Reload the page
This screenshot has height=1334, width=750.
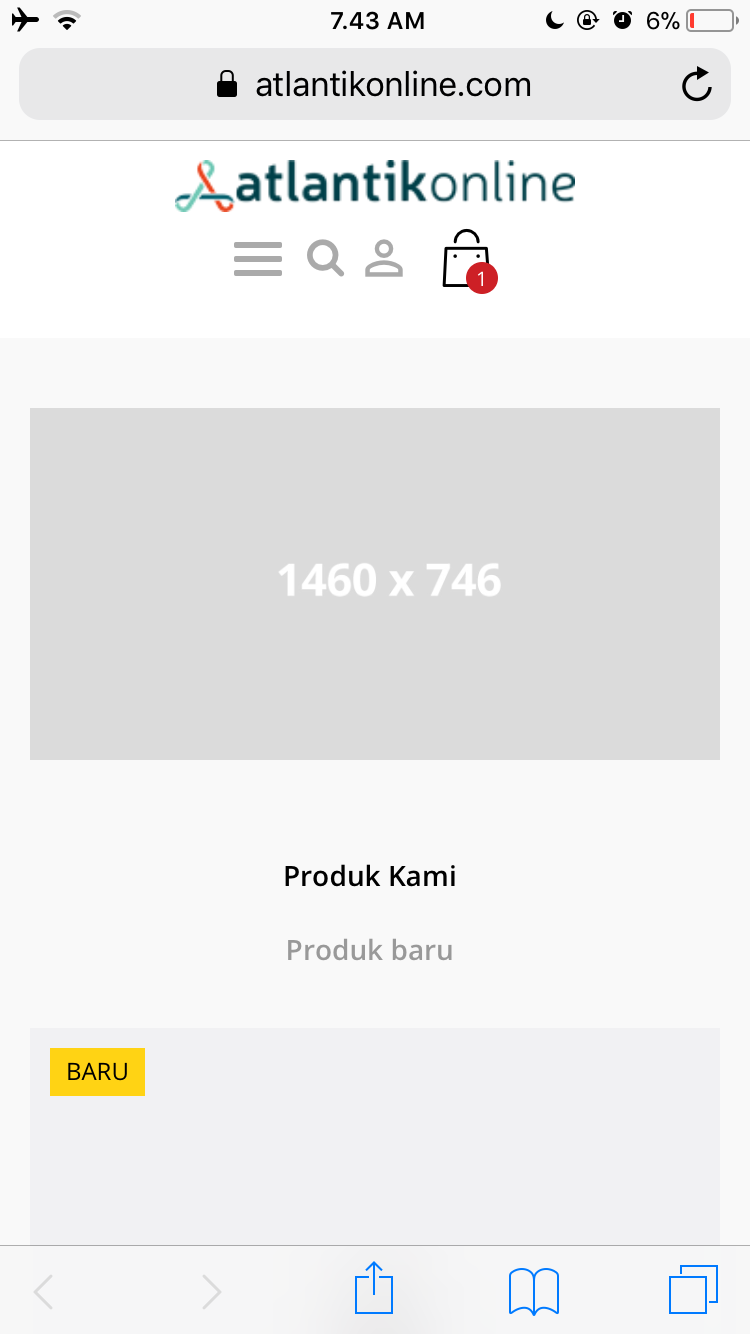click(696, 85)
